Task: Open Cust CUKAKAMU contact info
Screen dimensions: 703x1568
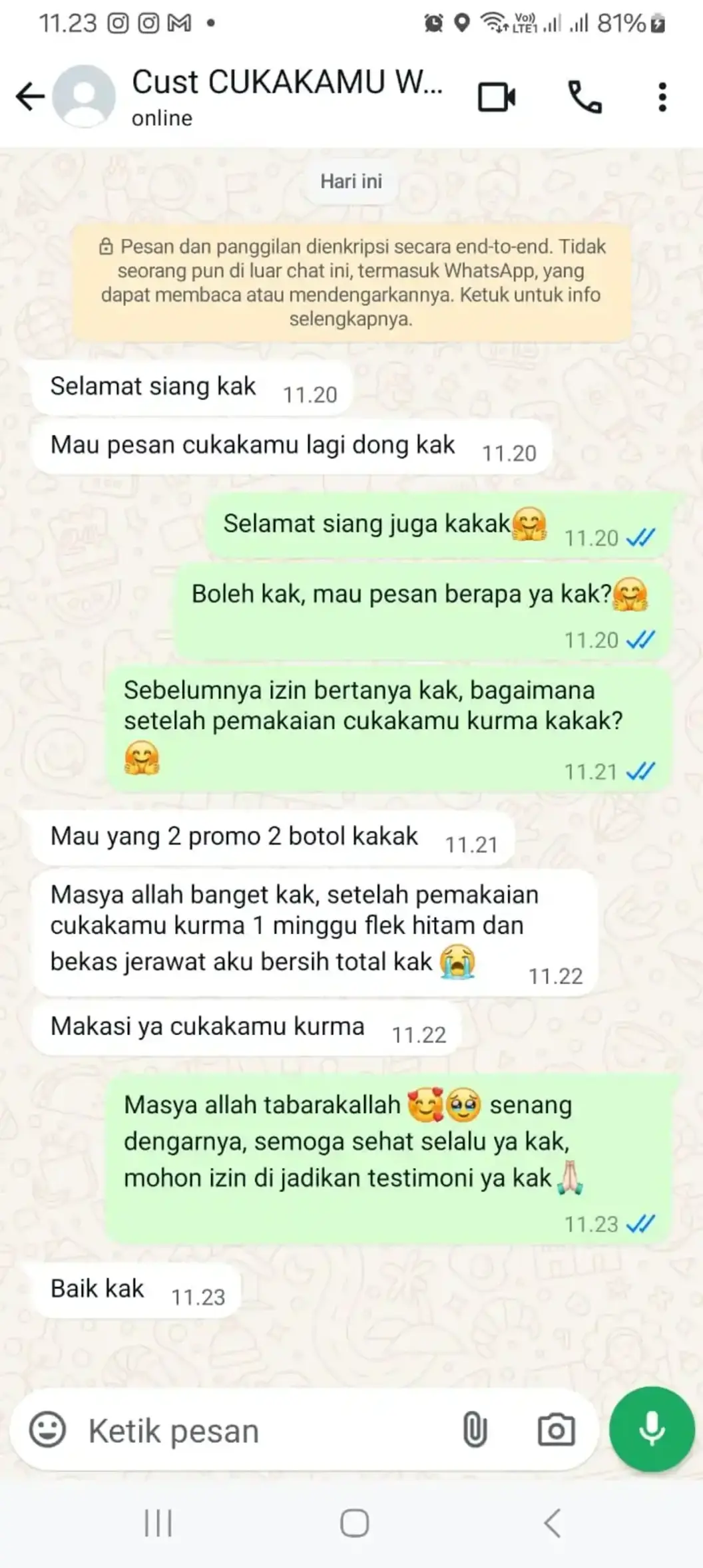Action: pos(286,96)
